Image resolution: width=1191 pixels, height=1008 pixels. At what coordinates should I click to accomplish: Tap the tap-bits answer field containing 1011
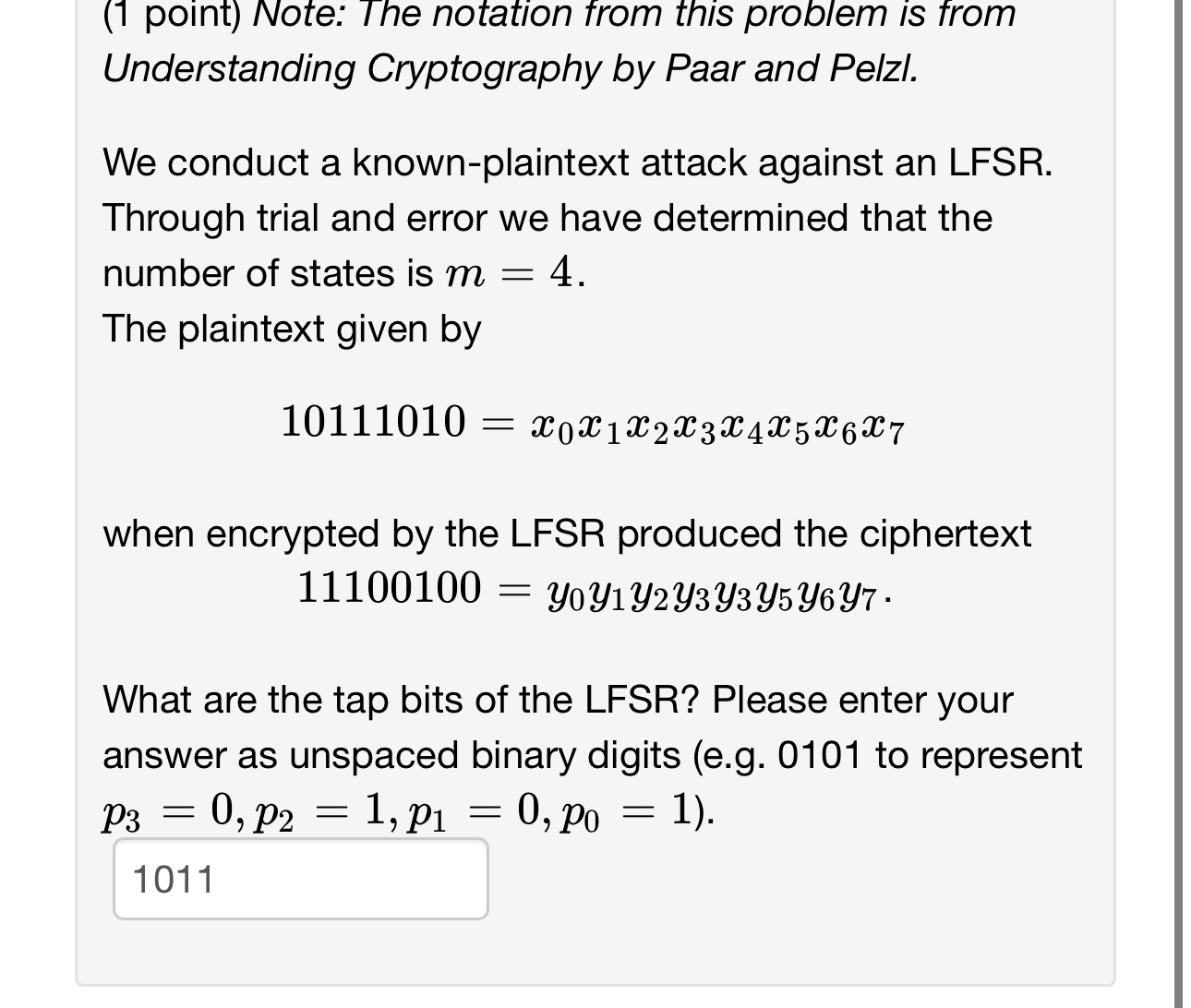point(300,879)
